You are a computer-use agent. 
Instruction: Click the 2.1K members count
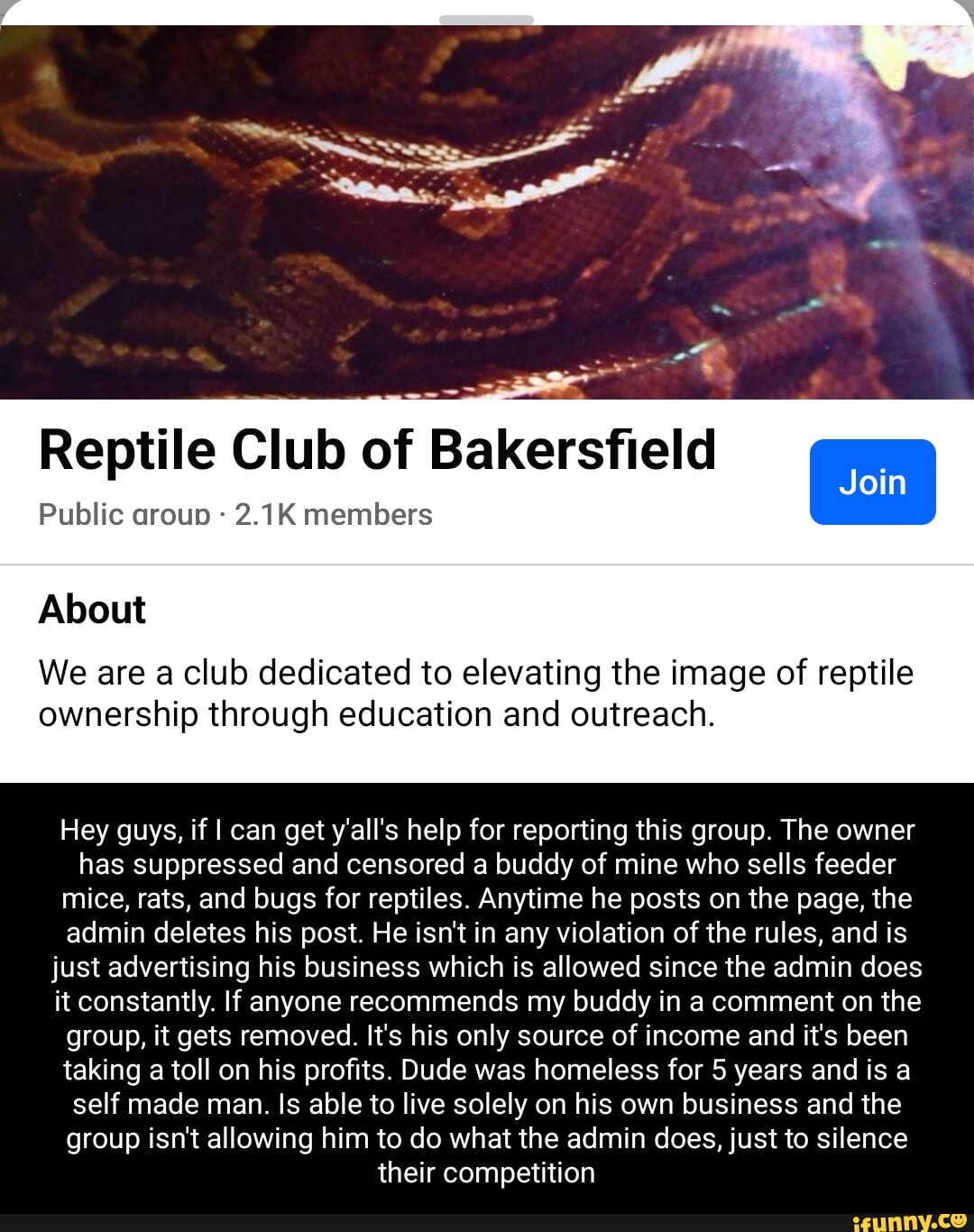[332, 514]
